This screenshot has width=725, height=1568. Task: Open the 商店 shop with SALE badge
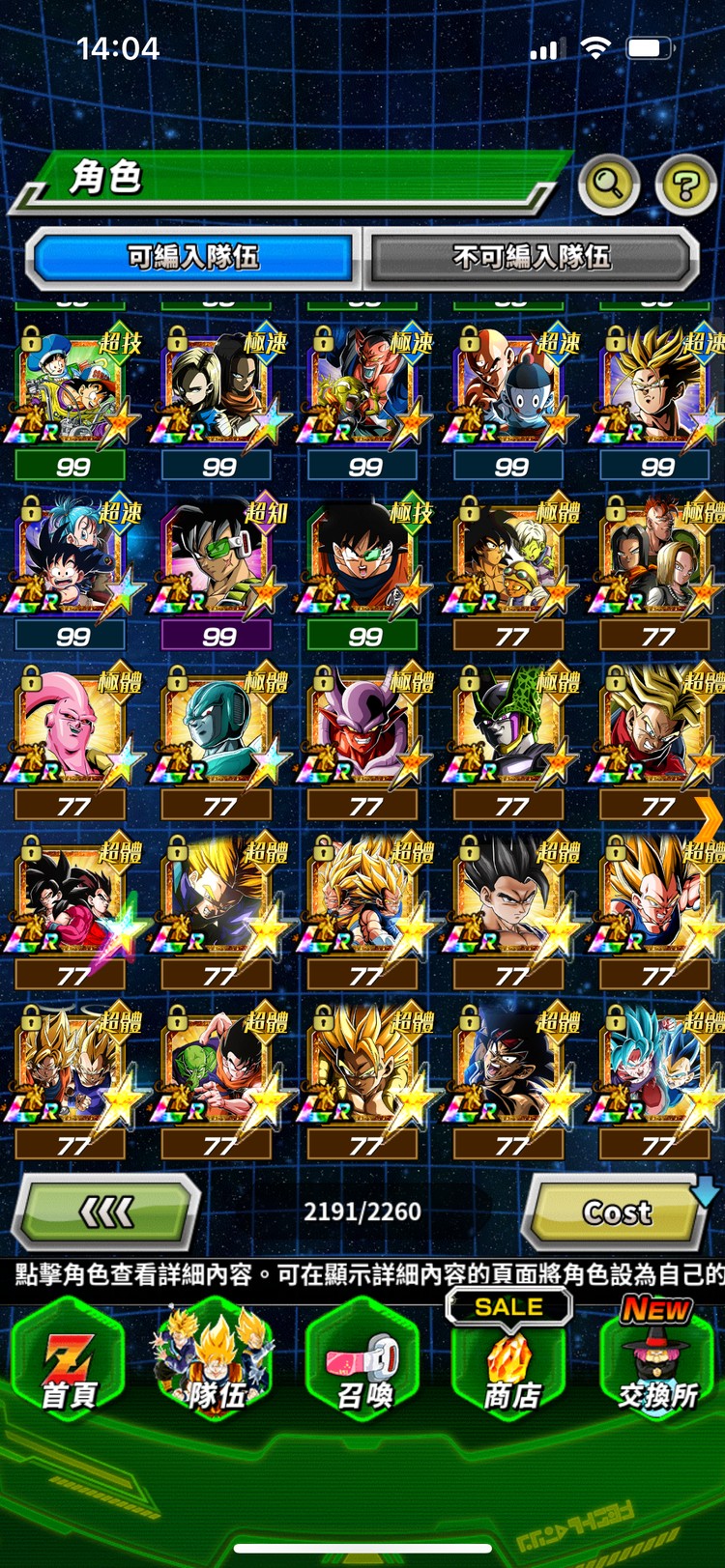pyautogui.click(x=509, y=1362)
